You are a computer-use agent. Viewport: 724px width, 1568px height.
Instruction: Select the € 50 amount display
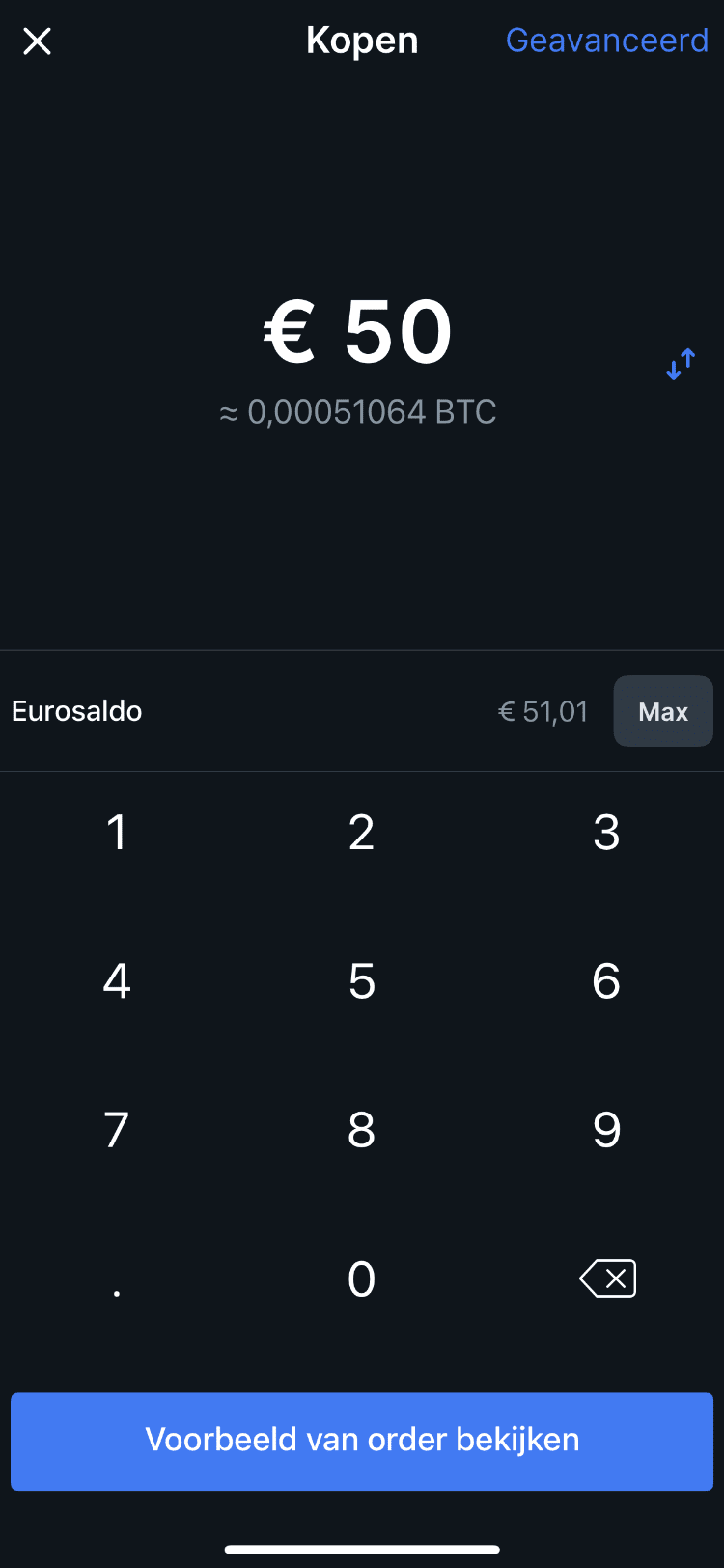point(357,330)
